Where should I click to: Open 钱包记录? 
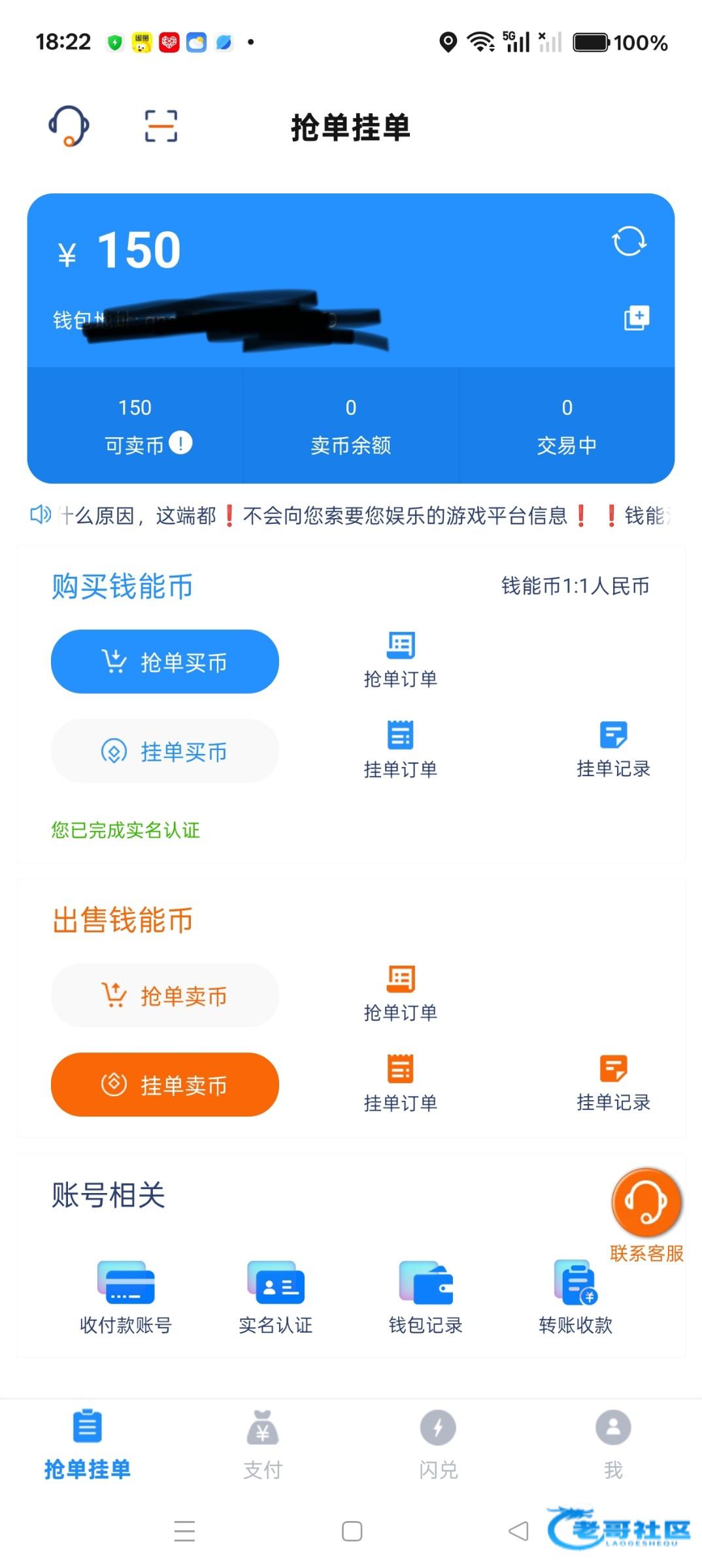pos(426,1298)
